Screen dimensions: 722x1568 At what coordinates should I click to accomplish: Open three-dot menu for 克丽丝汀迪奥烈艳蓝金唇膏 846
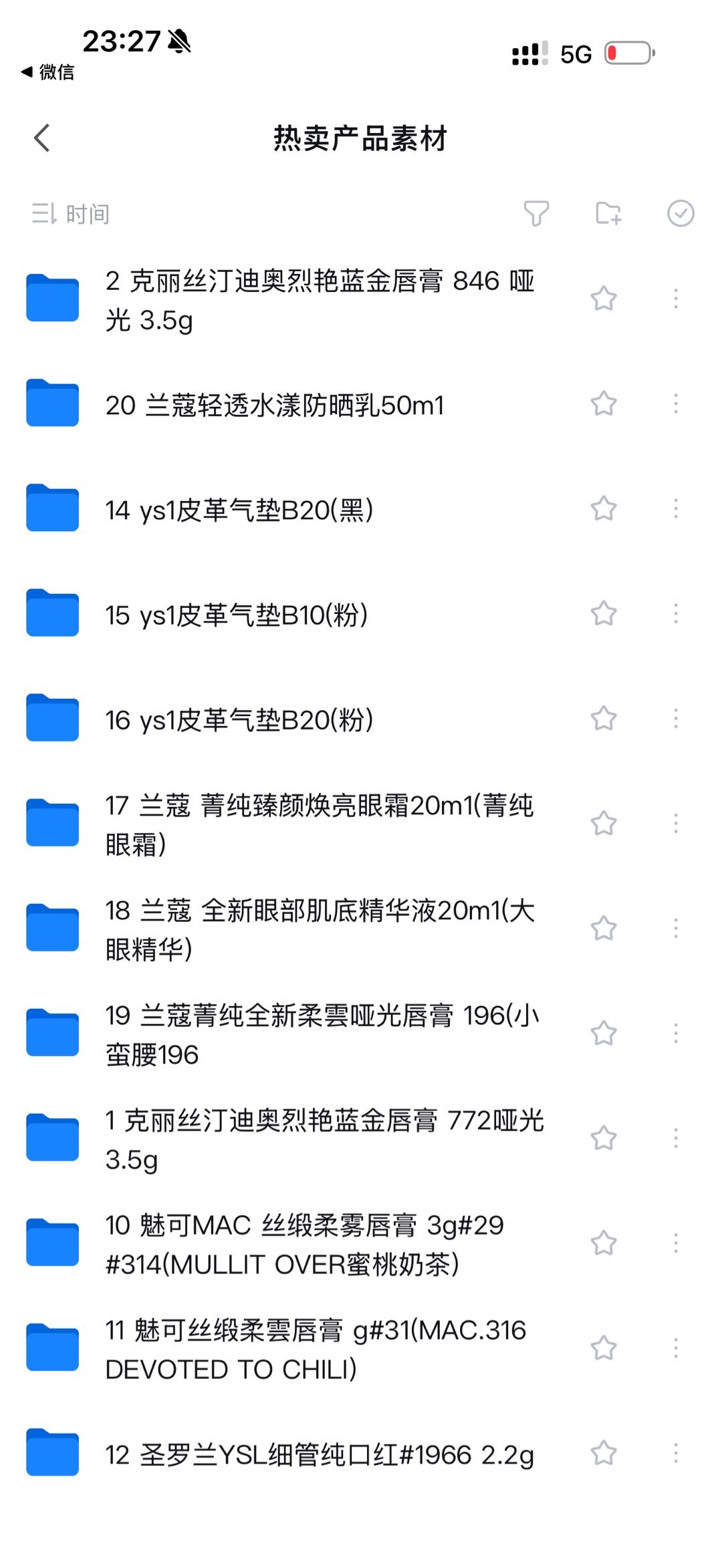pyautogui.click(x=678, y=299)
